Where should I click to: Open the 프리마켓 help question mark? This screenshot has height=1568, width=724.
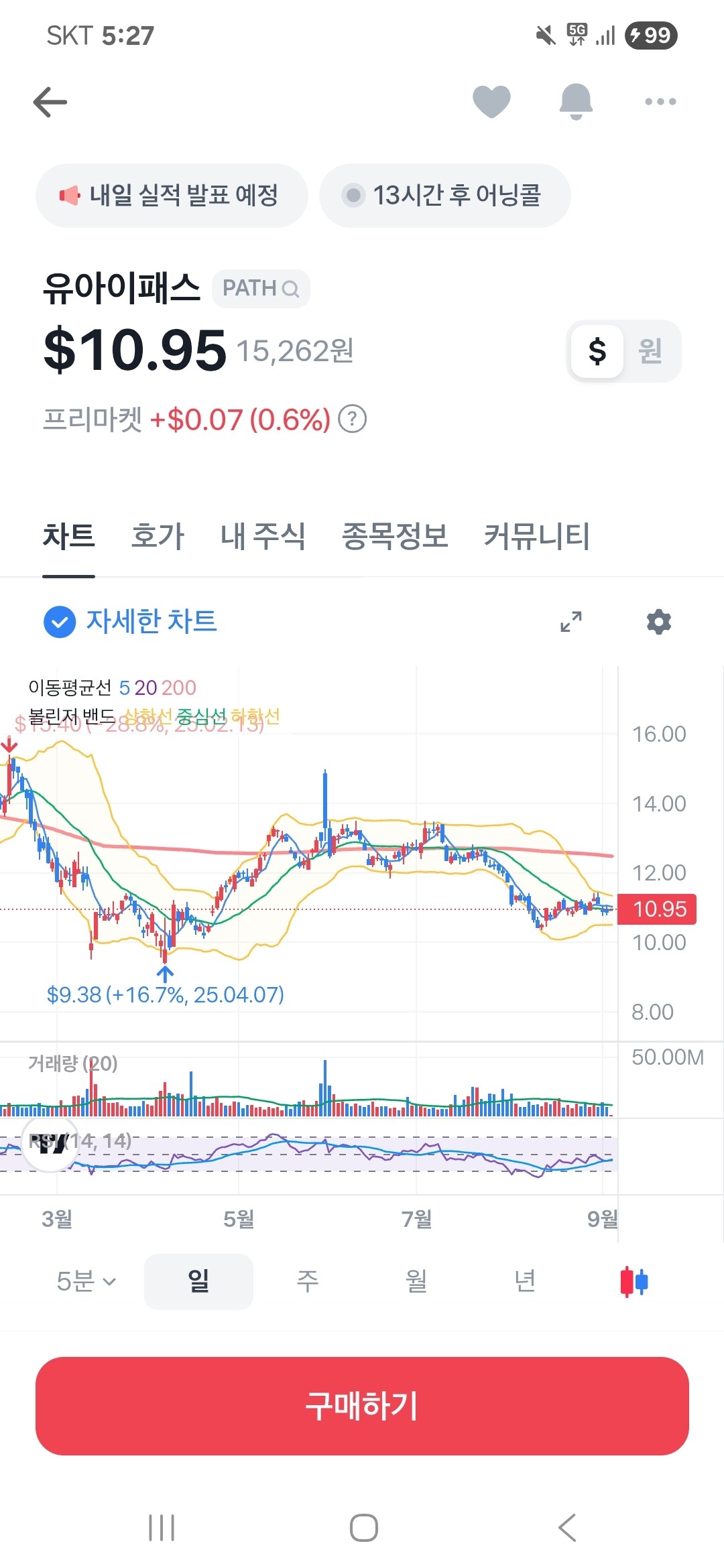pos(352,419)
